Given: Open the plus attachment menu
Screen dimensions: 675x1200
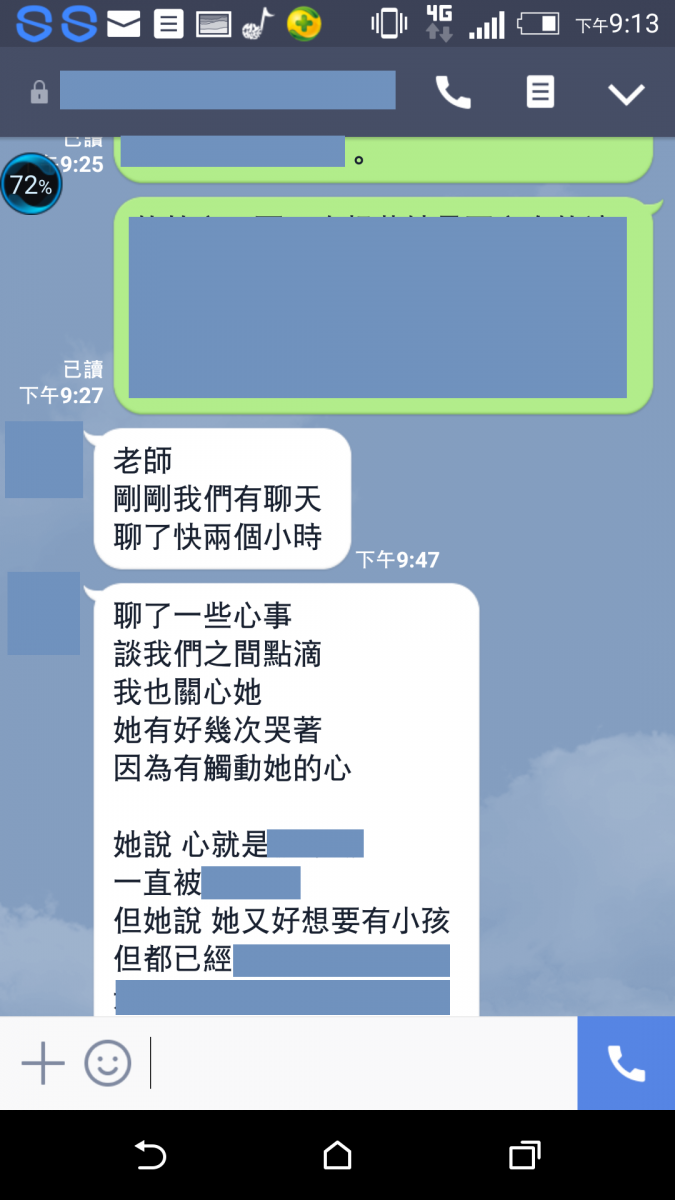Looking at the screenshot, I should tap(43, 1063).
